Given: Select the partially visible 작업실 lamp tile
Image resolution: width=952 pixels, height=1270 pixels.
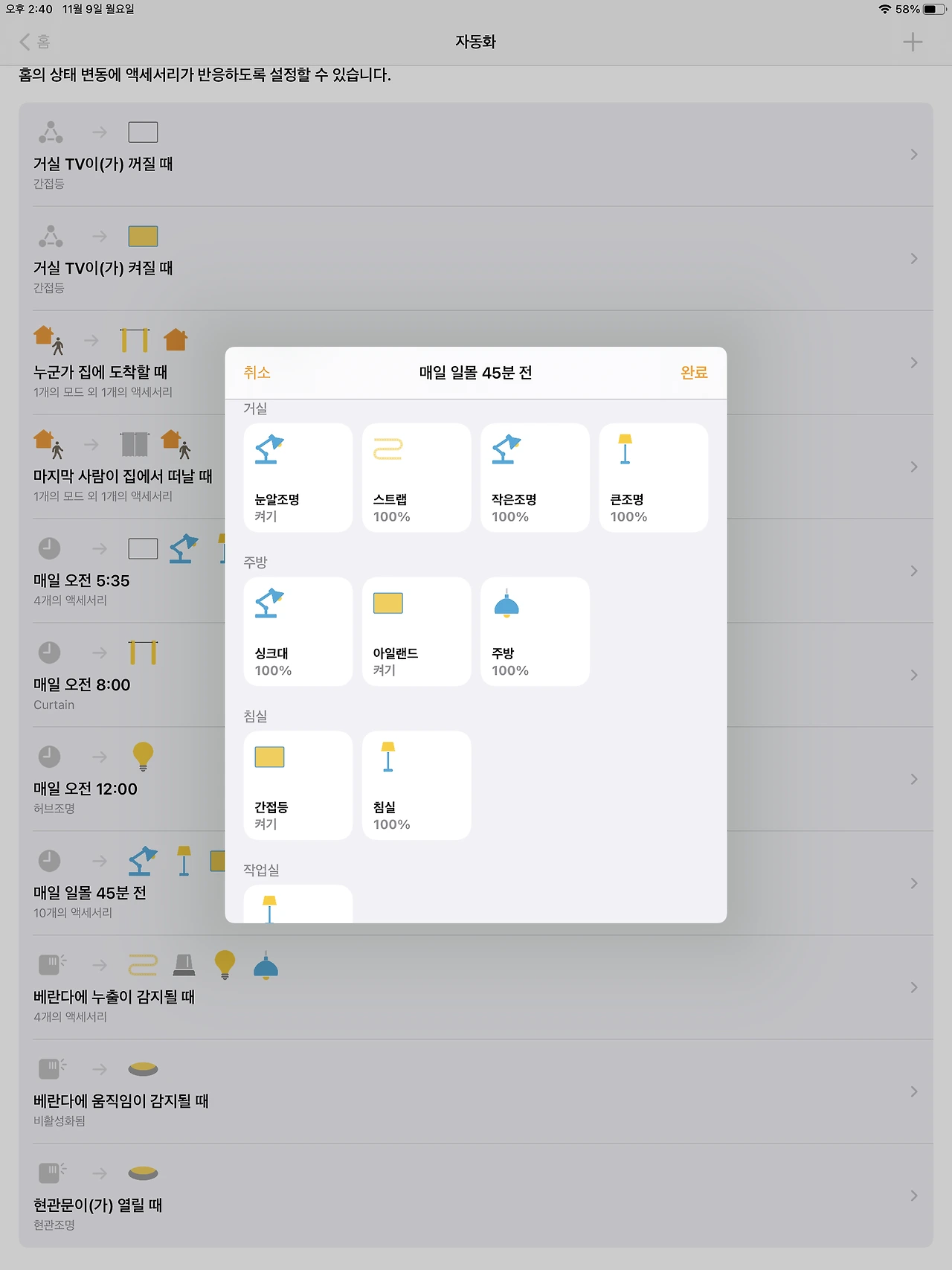Looking at the screenshot, I should (298, 904).
